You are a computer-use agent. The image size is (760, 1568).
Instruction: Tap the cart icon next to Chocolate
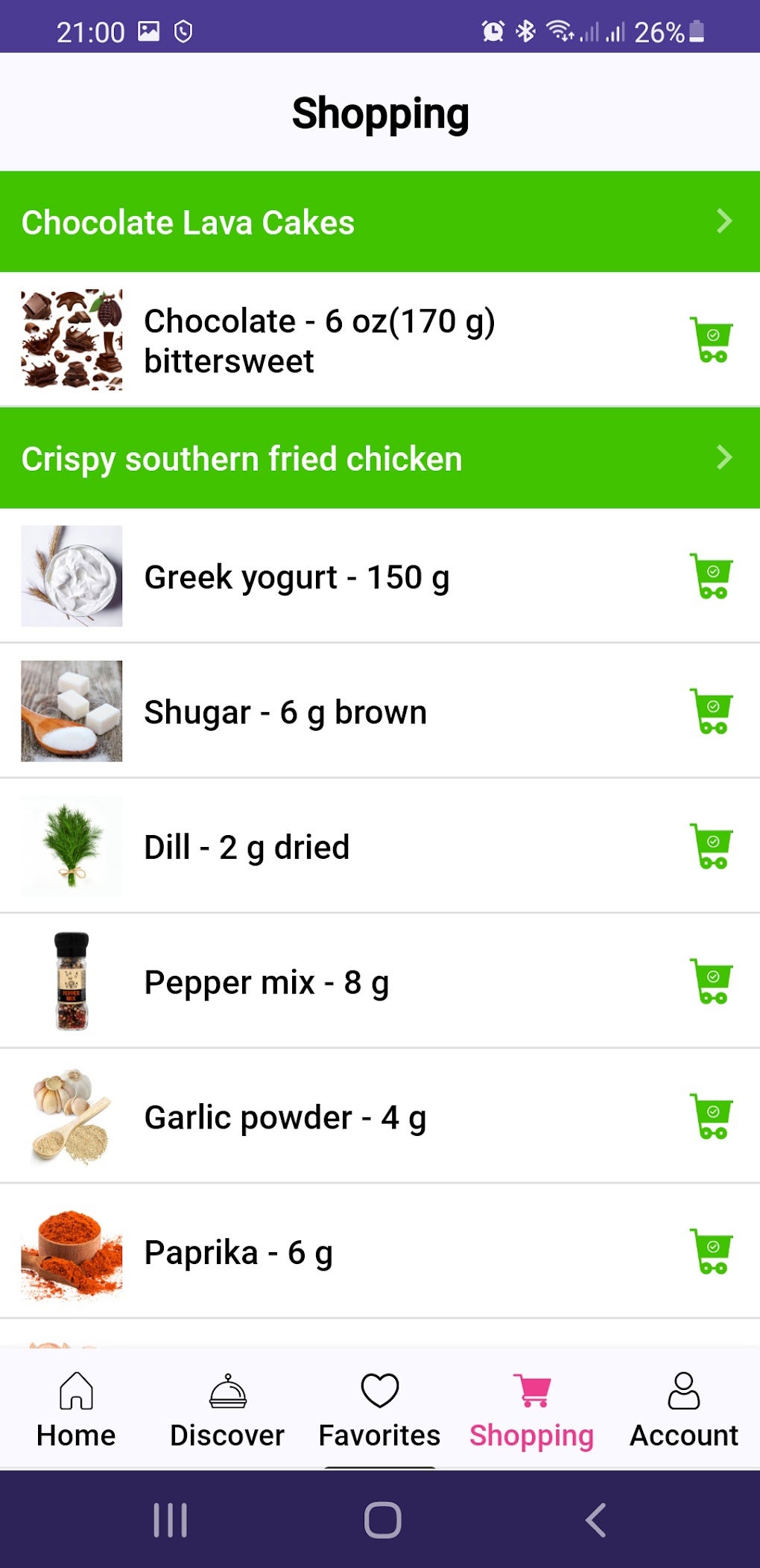point(711,340)
